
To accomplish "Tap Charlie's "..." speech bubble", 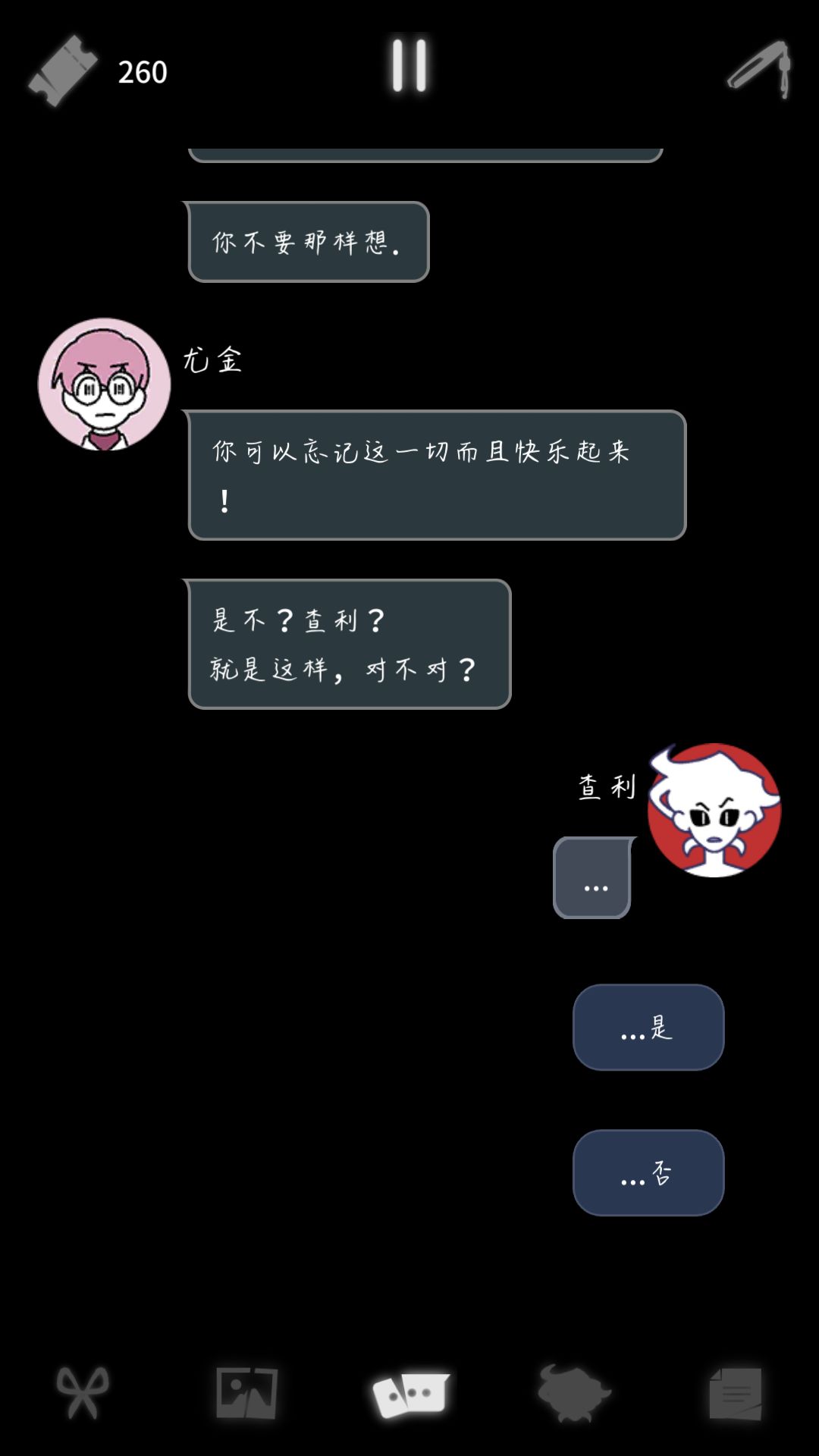I will tap(592, 877).
